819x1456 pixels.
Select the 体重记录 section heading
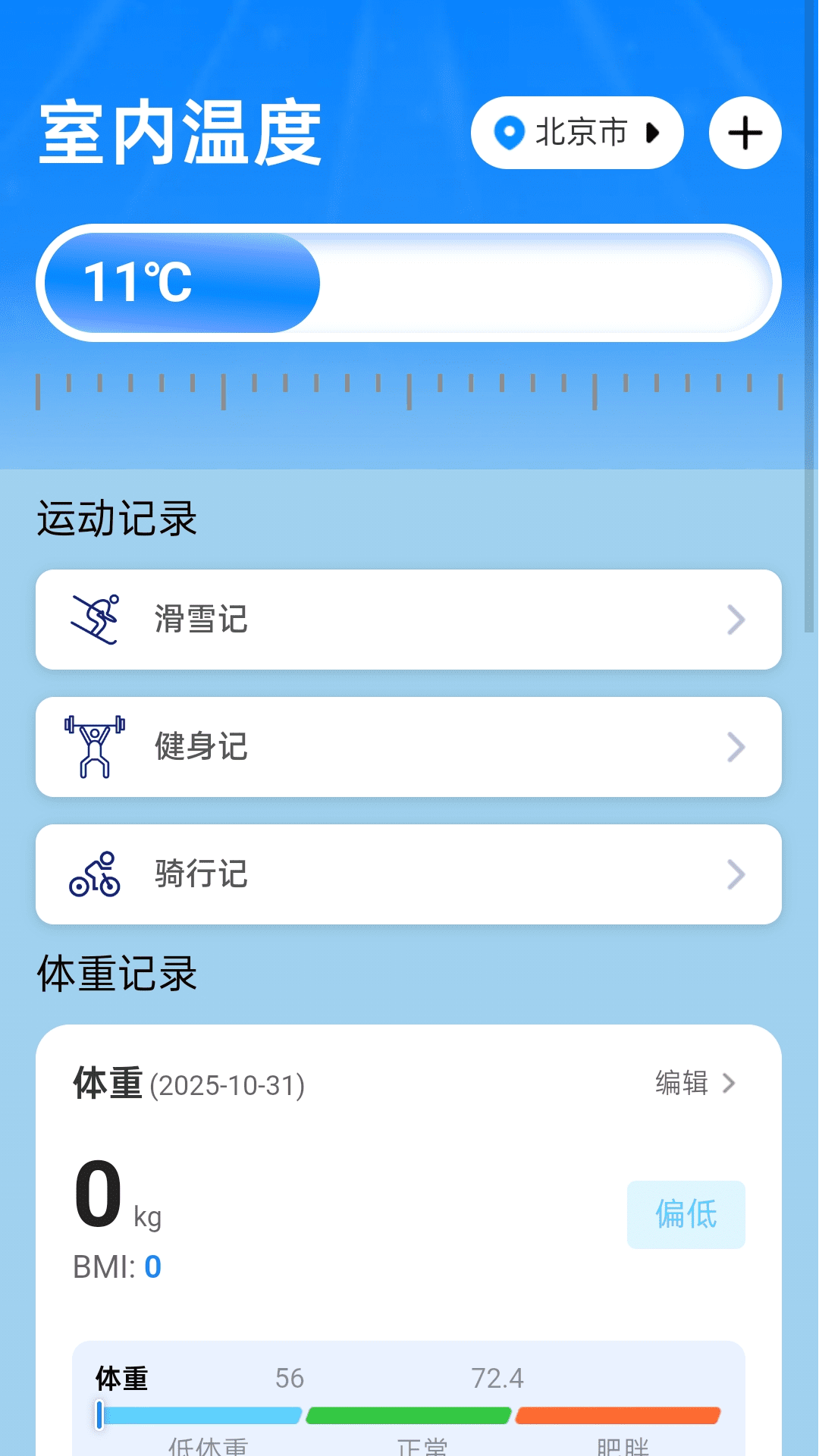tap(115, 976)
